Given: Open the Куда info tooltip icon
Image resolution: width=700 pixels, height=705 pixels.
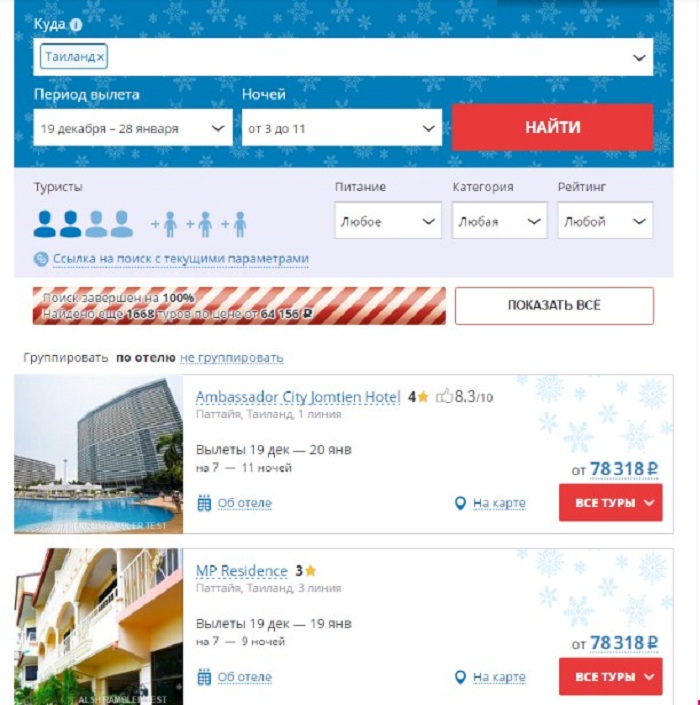Looking at the screenshot, I should [77, 24].
